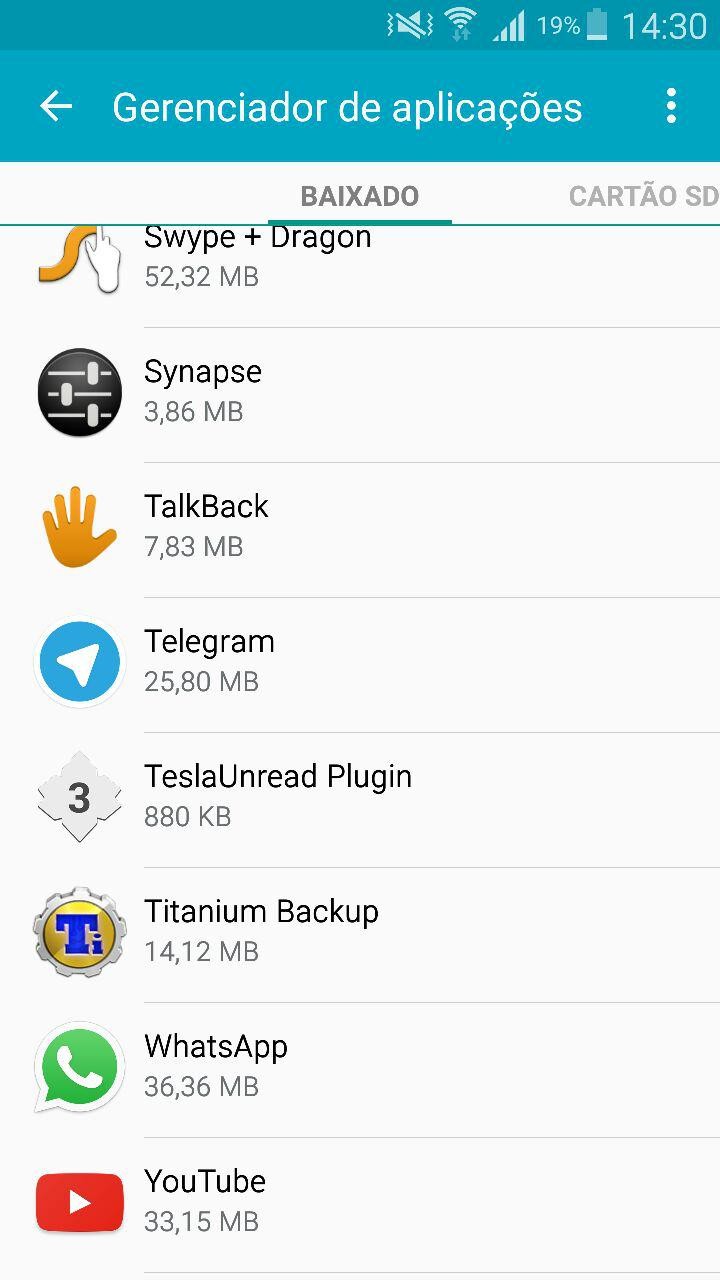The image size is (720, 1280).
Task: Select TeslaUnread Plugin entry
Action: pyautogui.click(x=360, y=797)
